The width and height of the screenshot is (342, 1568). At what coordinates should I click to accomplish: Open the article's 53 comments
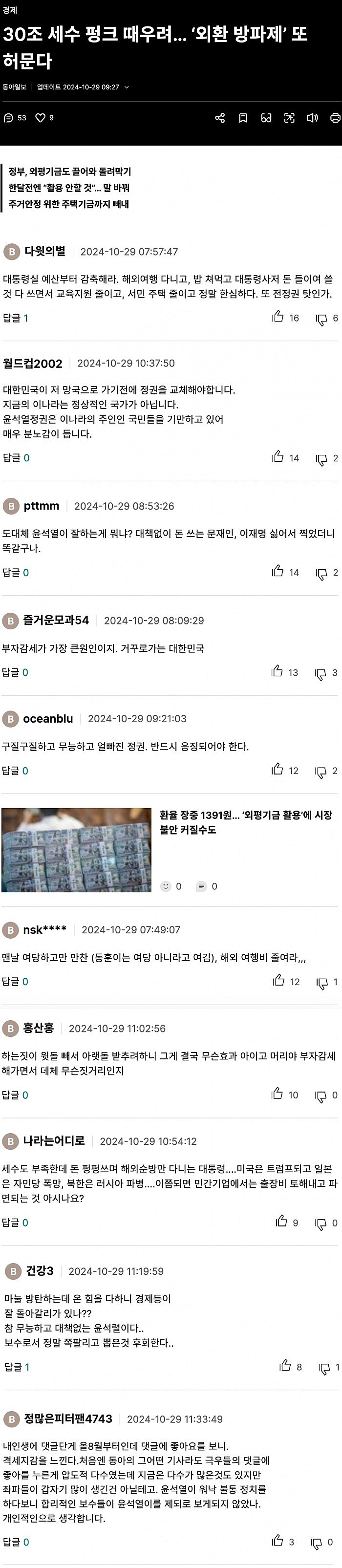click(x=15, y=118)
